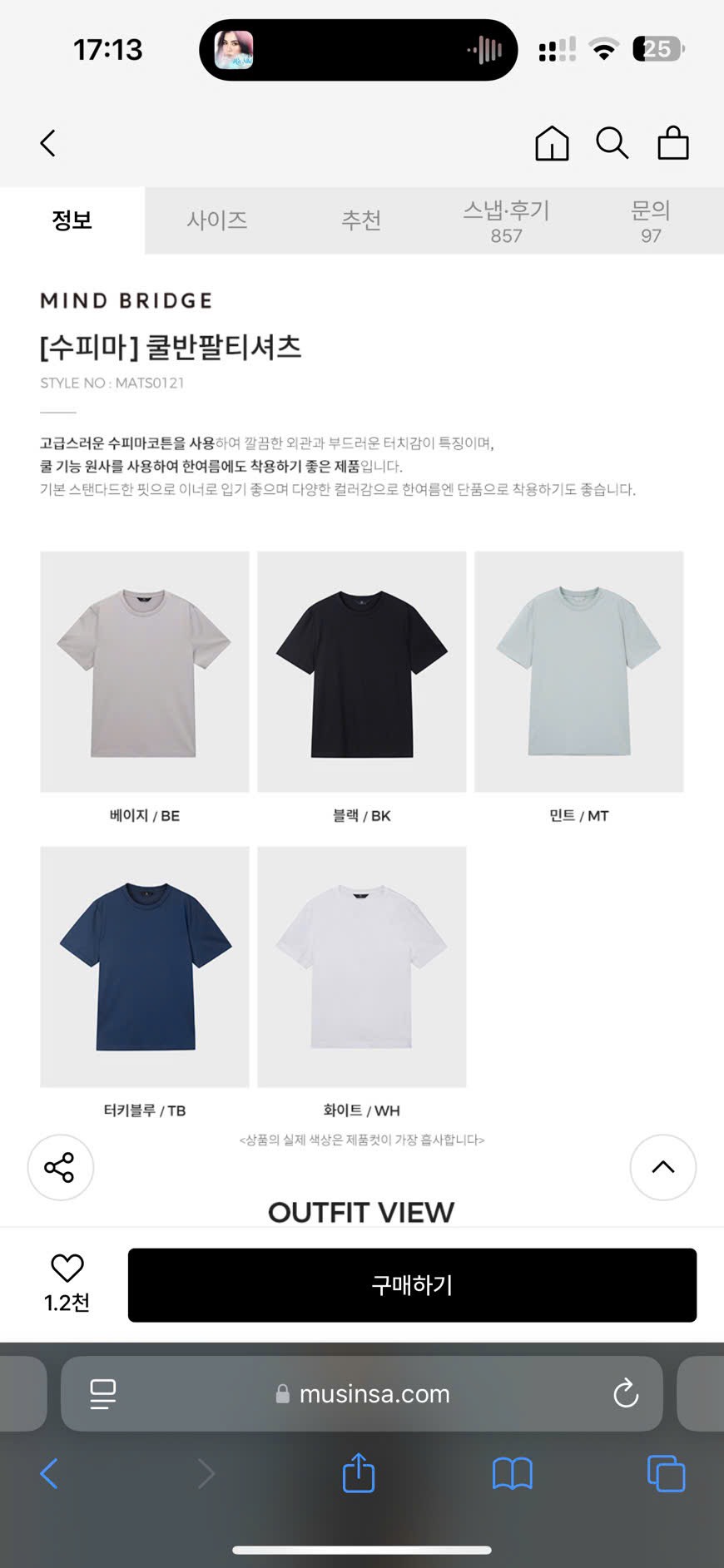Share this product

coord(60,1167)
